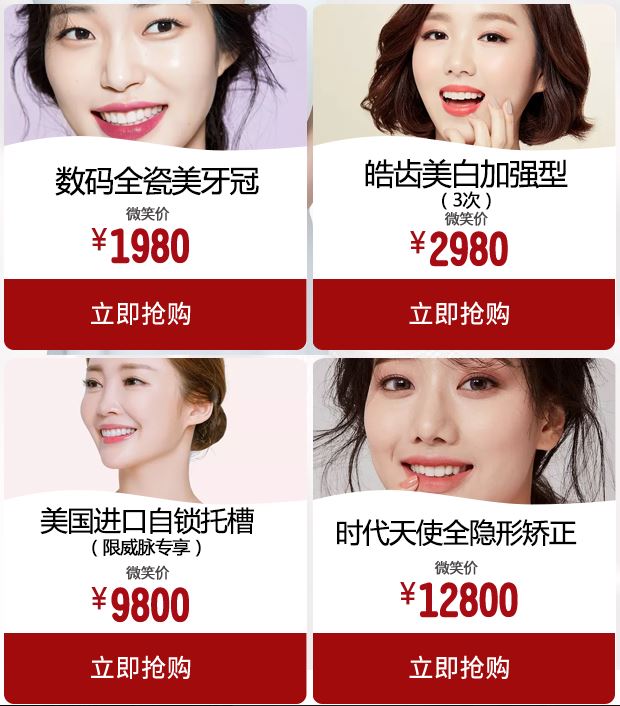The height and width of the screenshot is (706, 620).
Task: Buy now under 时代天使全隐形矫正
Action: 464,667
